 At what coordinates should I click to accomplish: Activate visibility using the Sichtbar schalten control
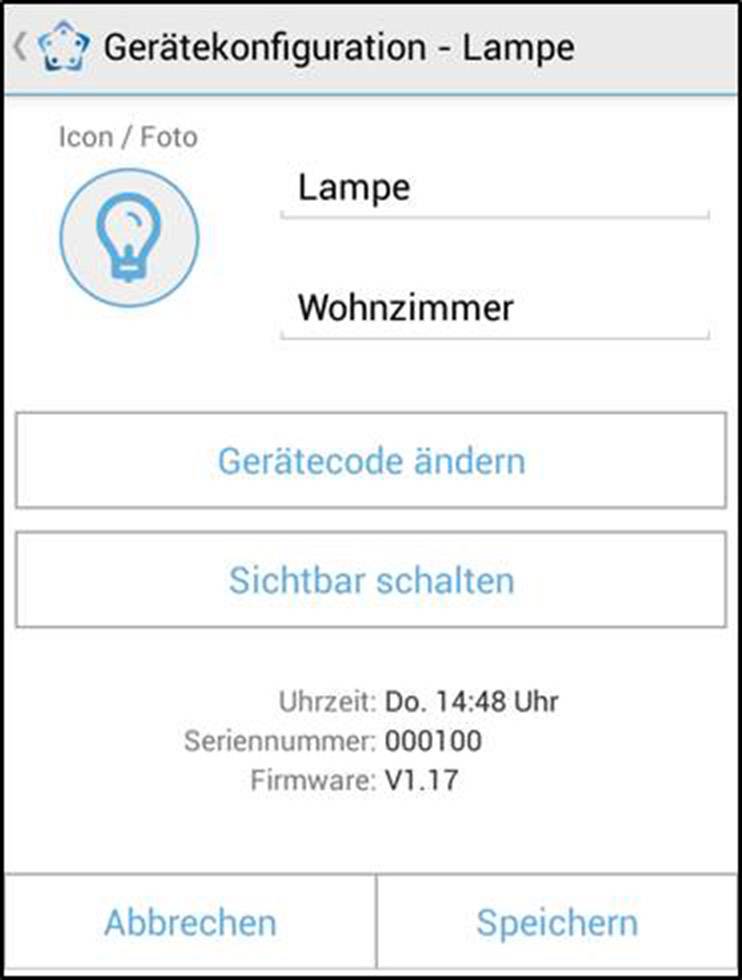pyautogui.click(x=371, y=578)
